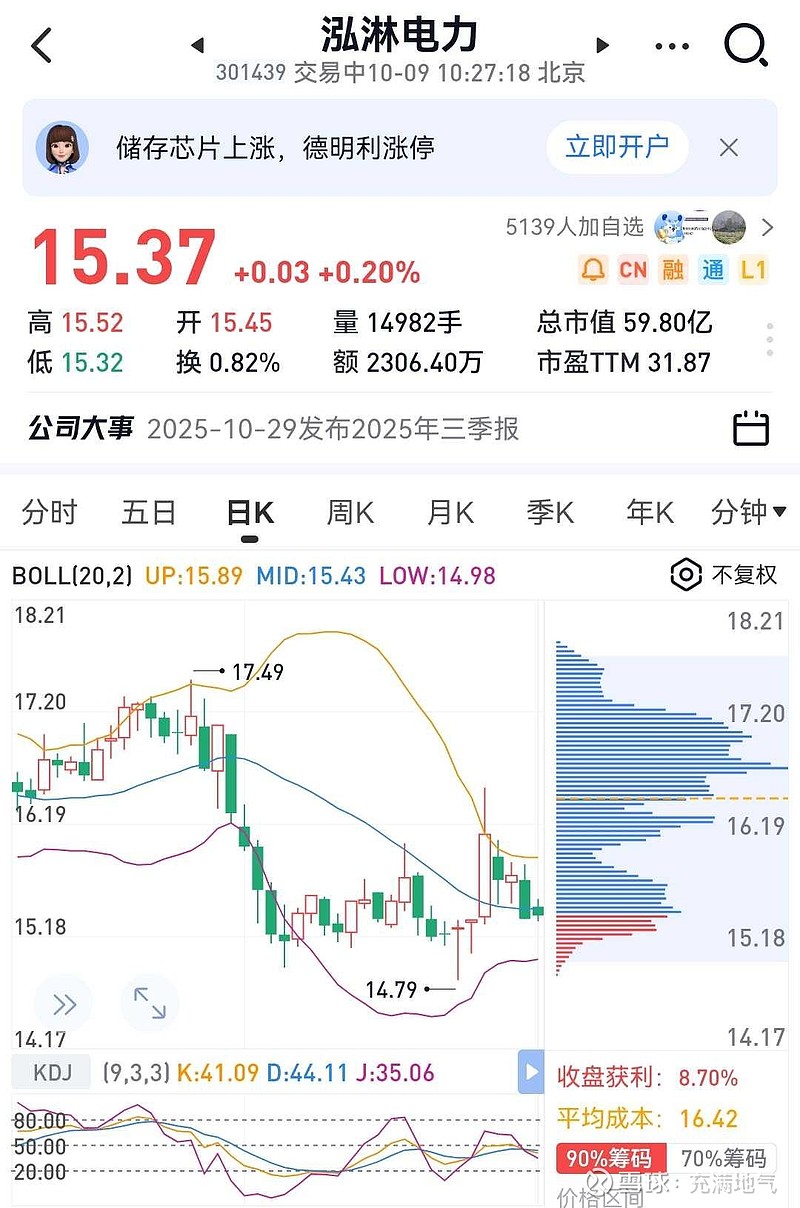Switch to 季K quarterly chart

pyautogui.click(x=550, y=513)
